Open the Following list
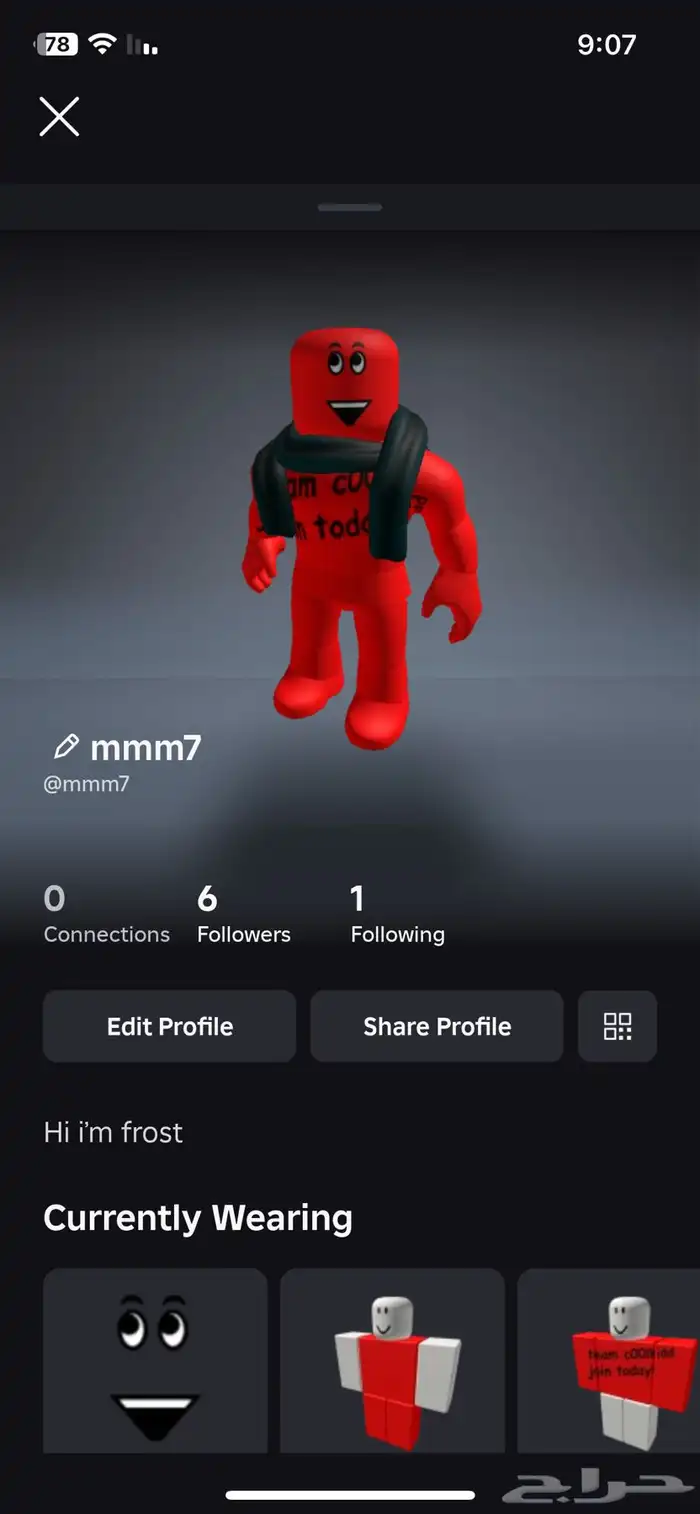The image size is (700, 1514). coord(397,914)
